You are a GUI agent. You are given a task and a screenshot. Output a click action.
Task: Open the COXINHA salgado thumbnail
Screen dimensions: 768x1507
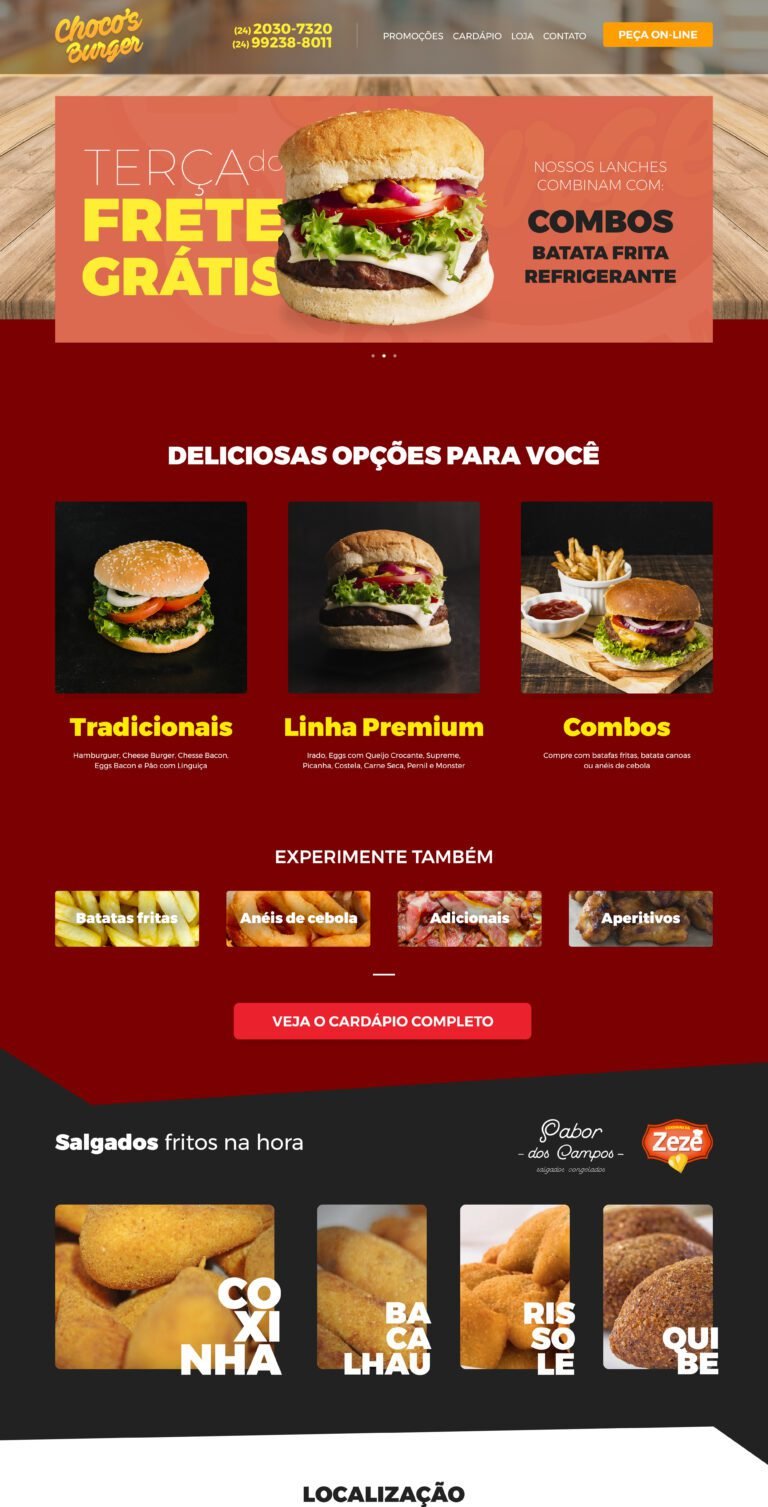(167, 1287)
